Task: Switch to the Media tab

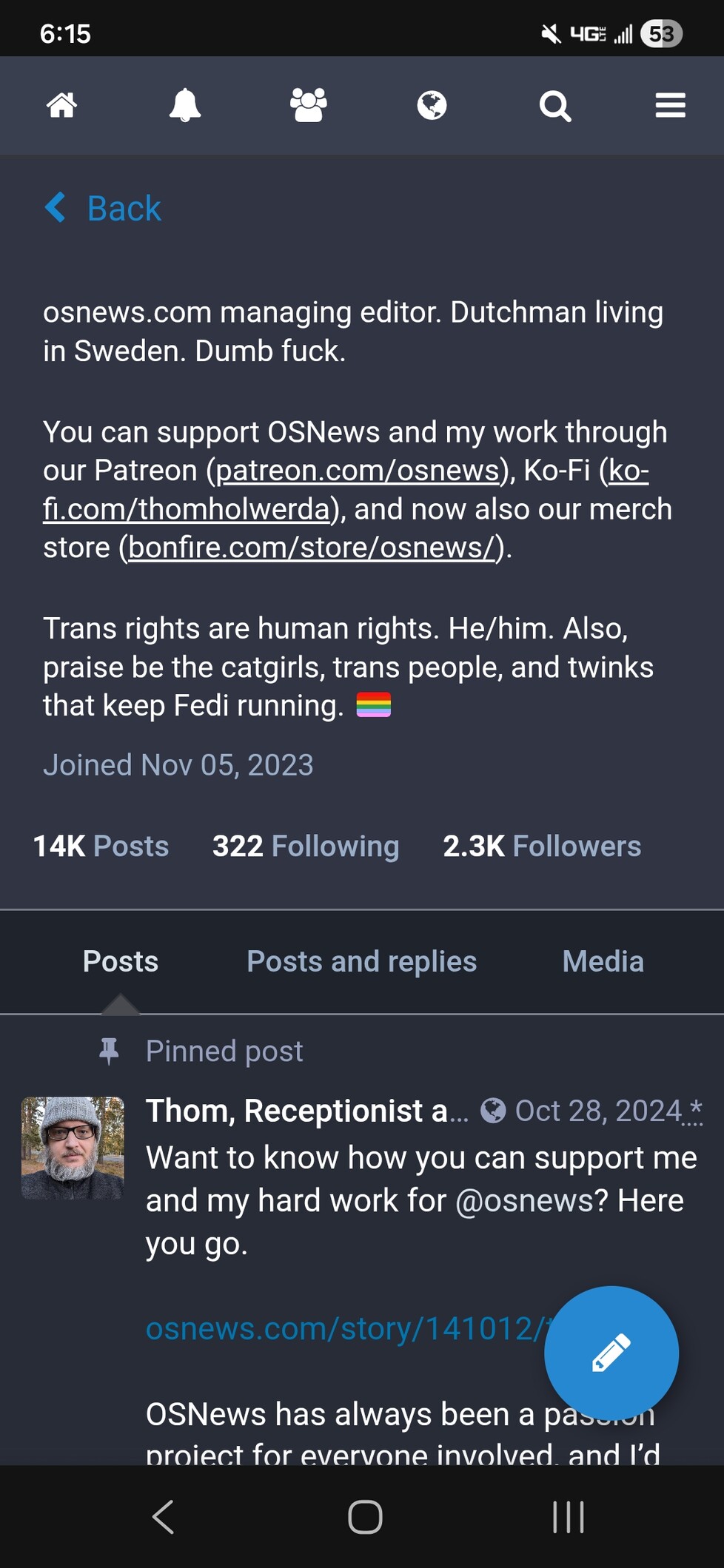Action: [x=603, y=961]
